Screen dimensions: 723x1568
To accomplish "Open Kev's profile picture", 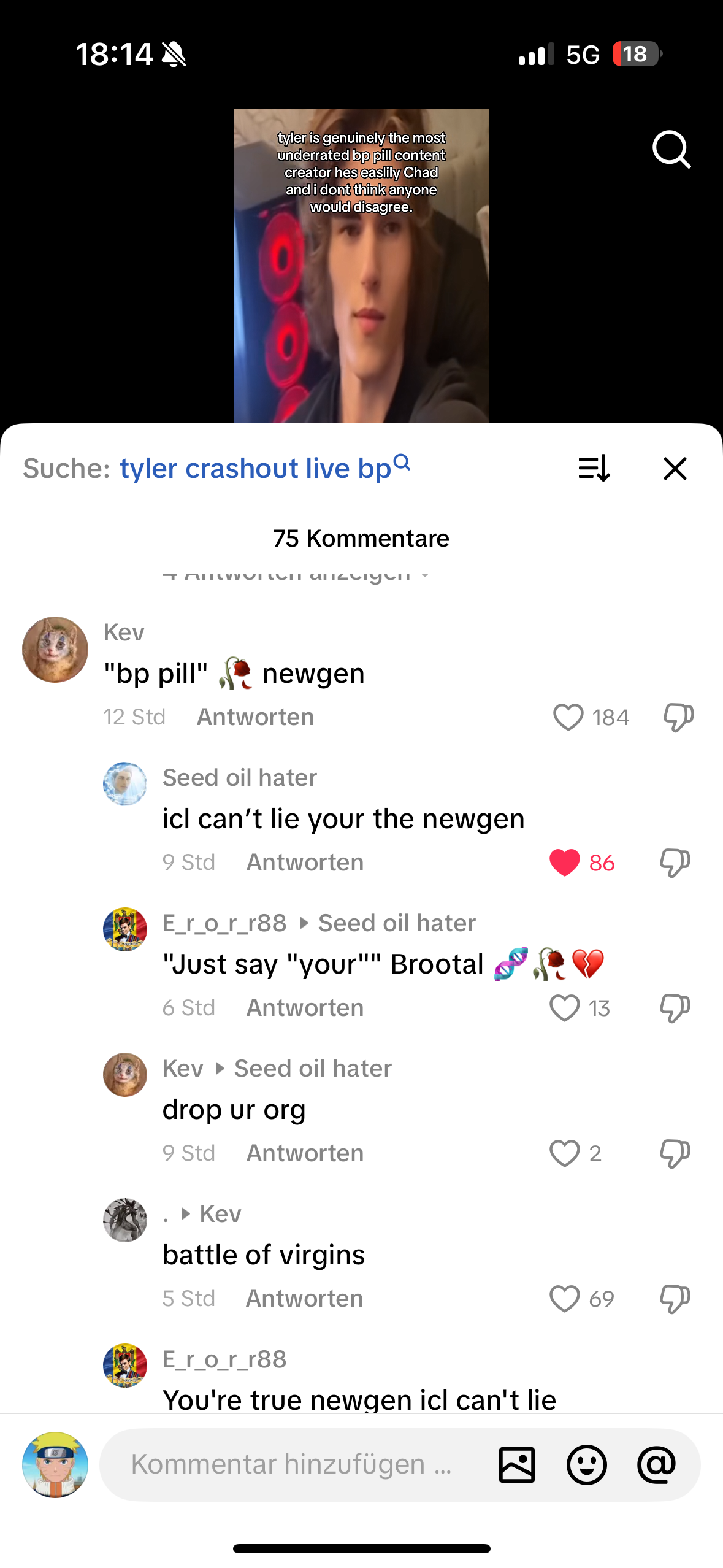I will coord(55,649).
